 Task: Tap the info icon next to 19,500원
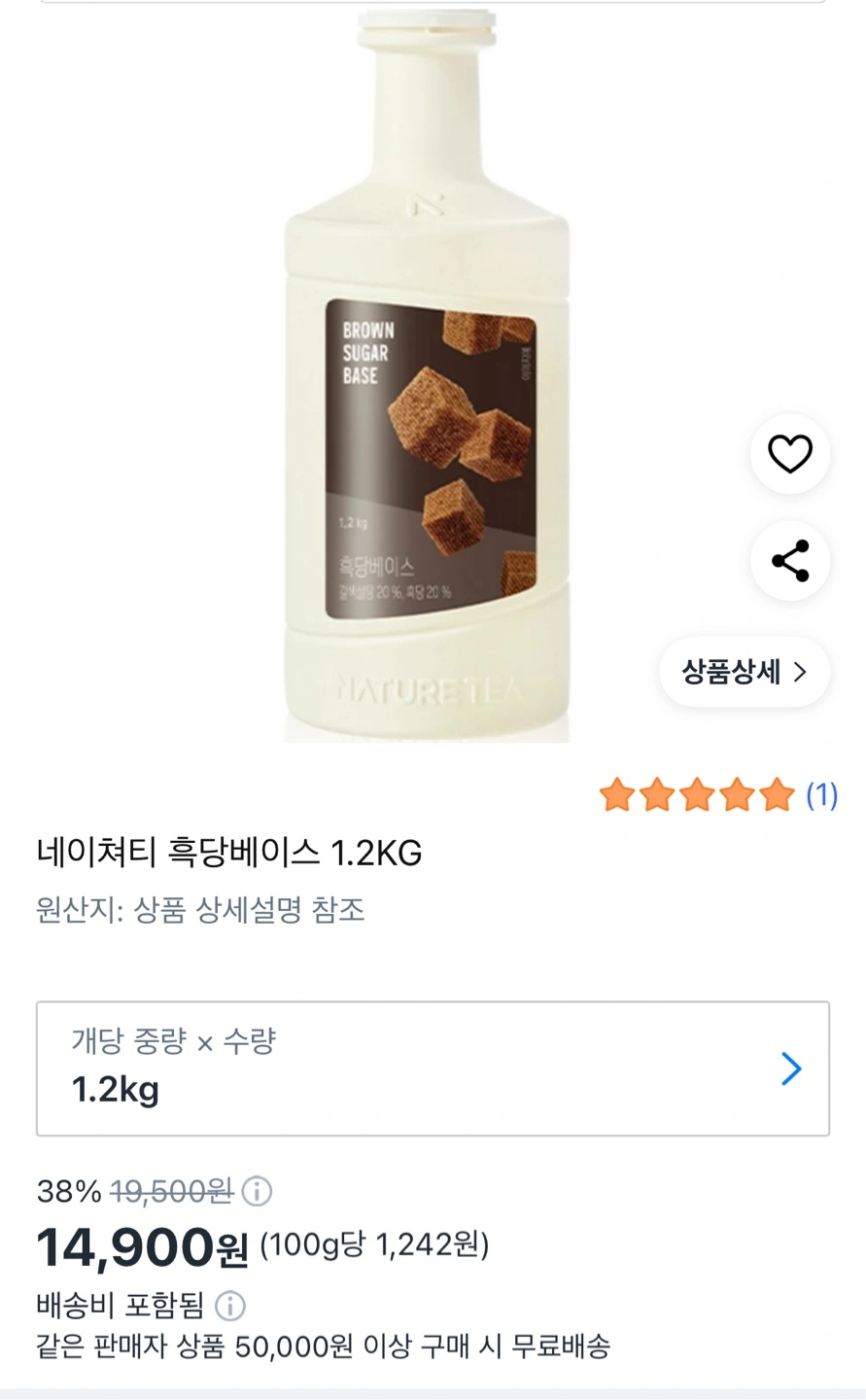coord(257,1191)
